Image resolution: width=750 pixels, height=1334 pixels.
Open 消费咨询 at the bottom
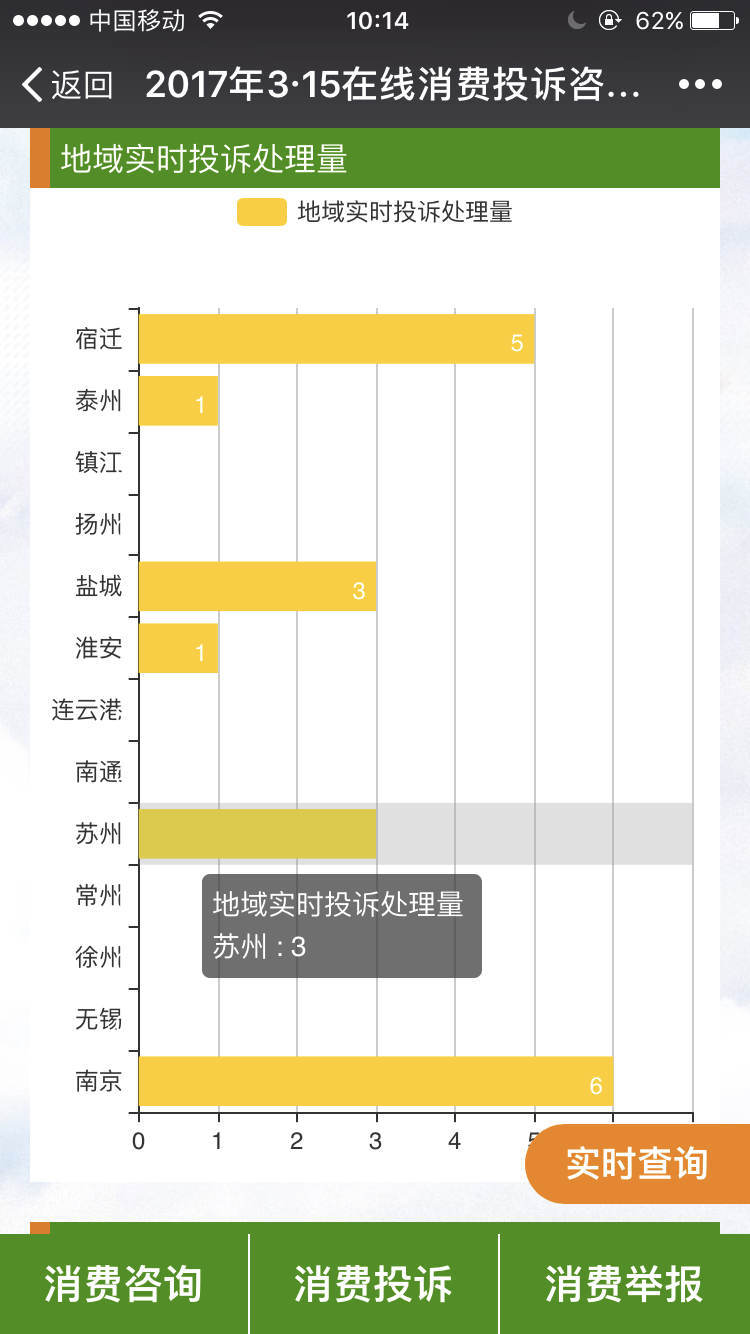pyautogui.click(x=124, y=1284)
